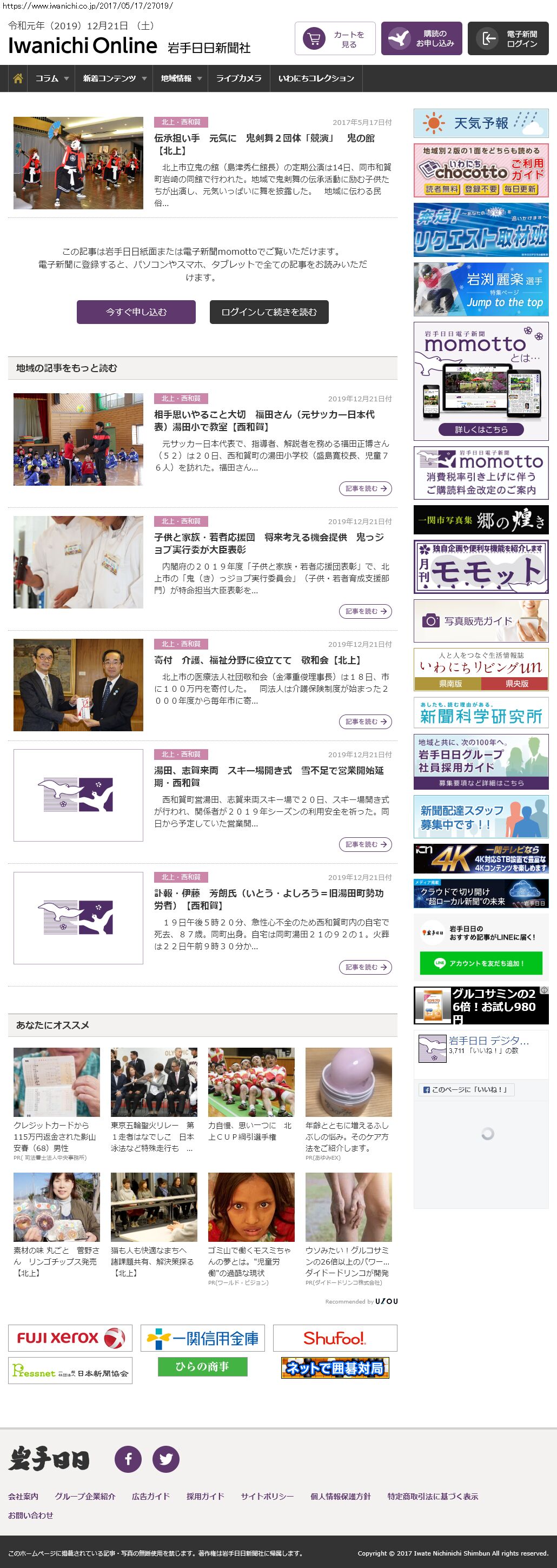Go to いわにちコレクション
Screen dimensions: 557x1568
[316, 78]
